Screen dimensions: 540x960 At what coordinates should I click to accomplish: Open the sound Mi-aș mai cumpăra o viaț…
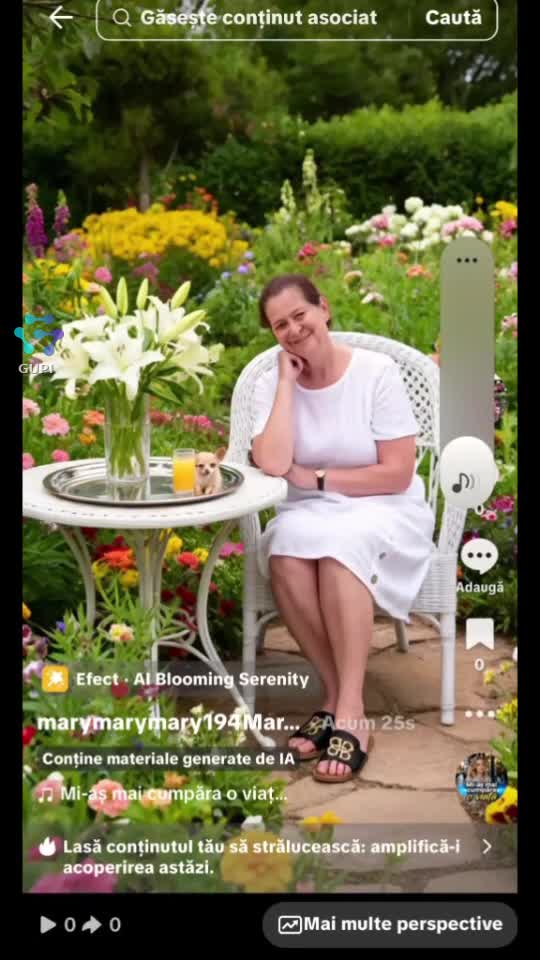(162, 794)
